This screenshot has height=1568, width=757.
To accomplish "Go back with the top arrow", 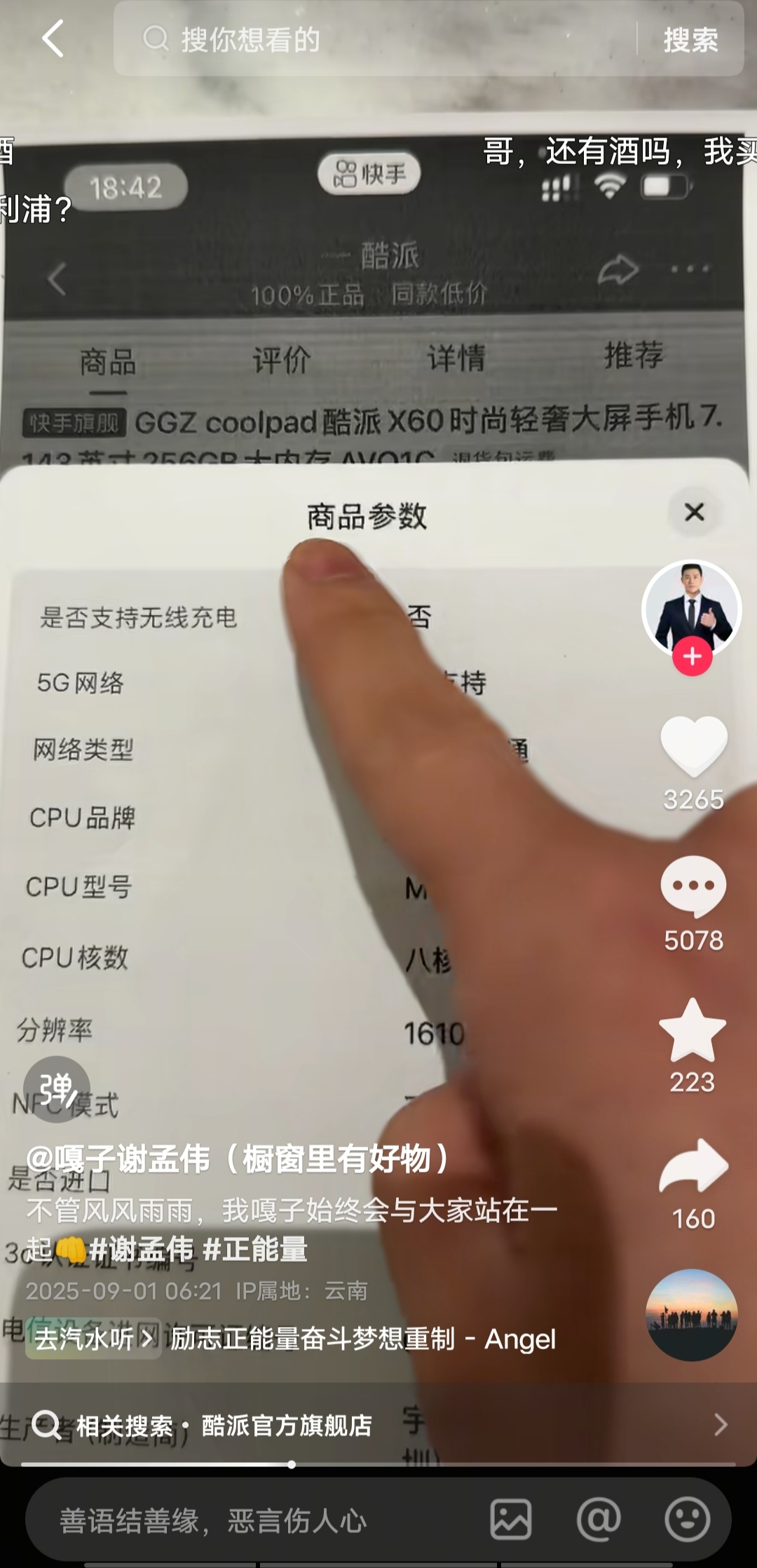I will click(x=53, y=39).
